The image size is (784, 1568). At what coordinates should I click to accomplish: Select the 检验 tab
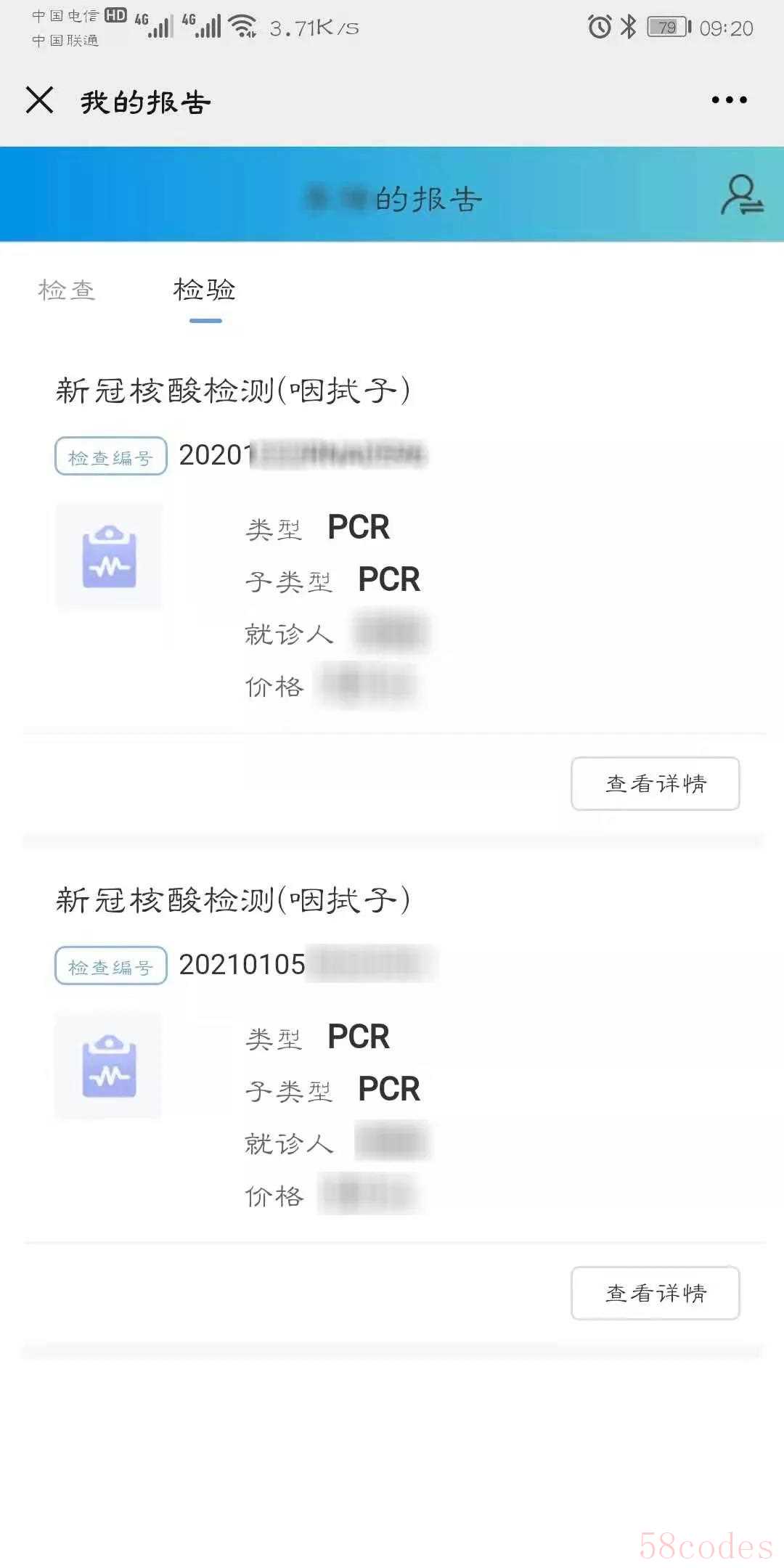coord(205,290)
